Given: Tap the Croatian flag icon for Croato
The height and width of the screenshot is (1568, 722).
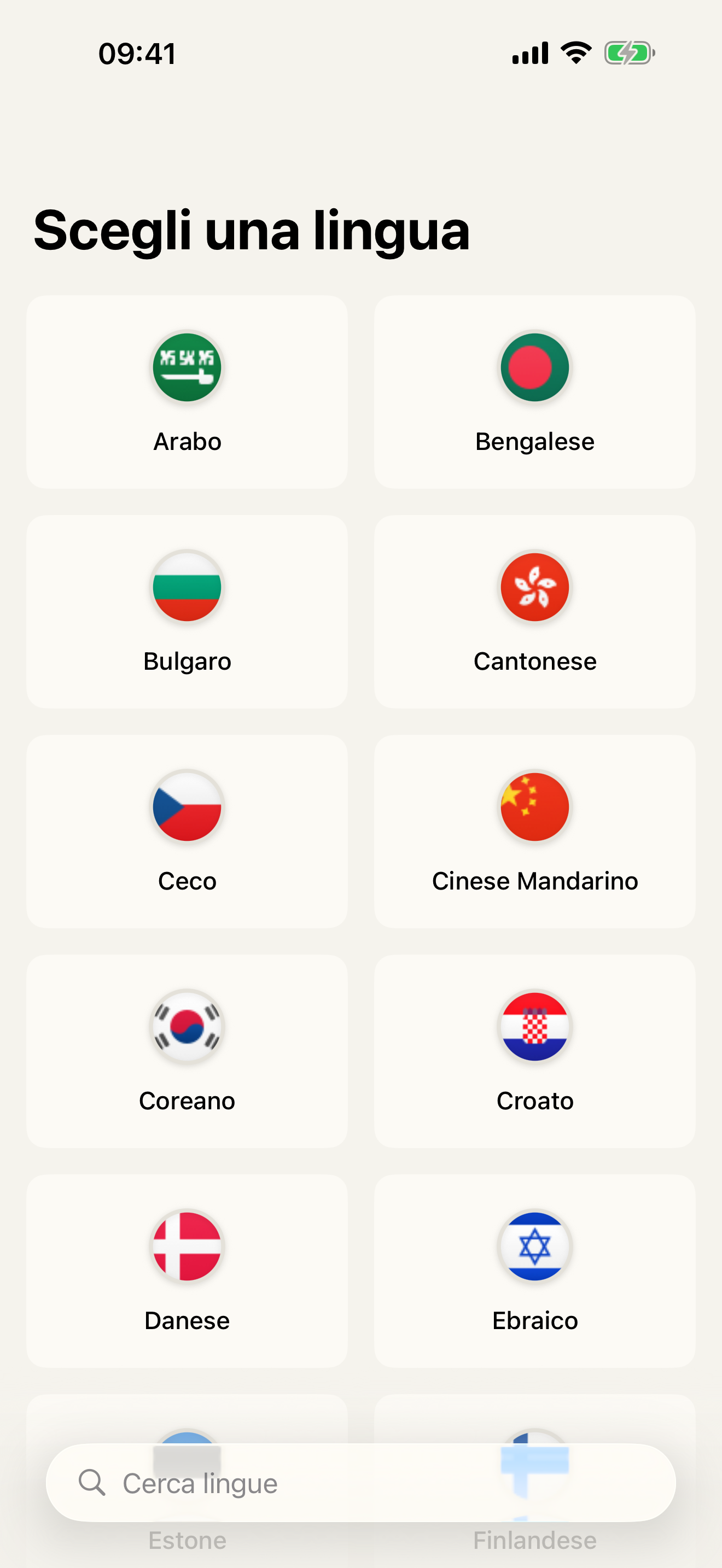Looking at the screenshot, I should coord(534,1026).
